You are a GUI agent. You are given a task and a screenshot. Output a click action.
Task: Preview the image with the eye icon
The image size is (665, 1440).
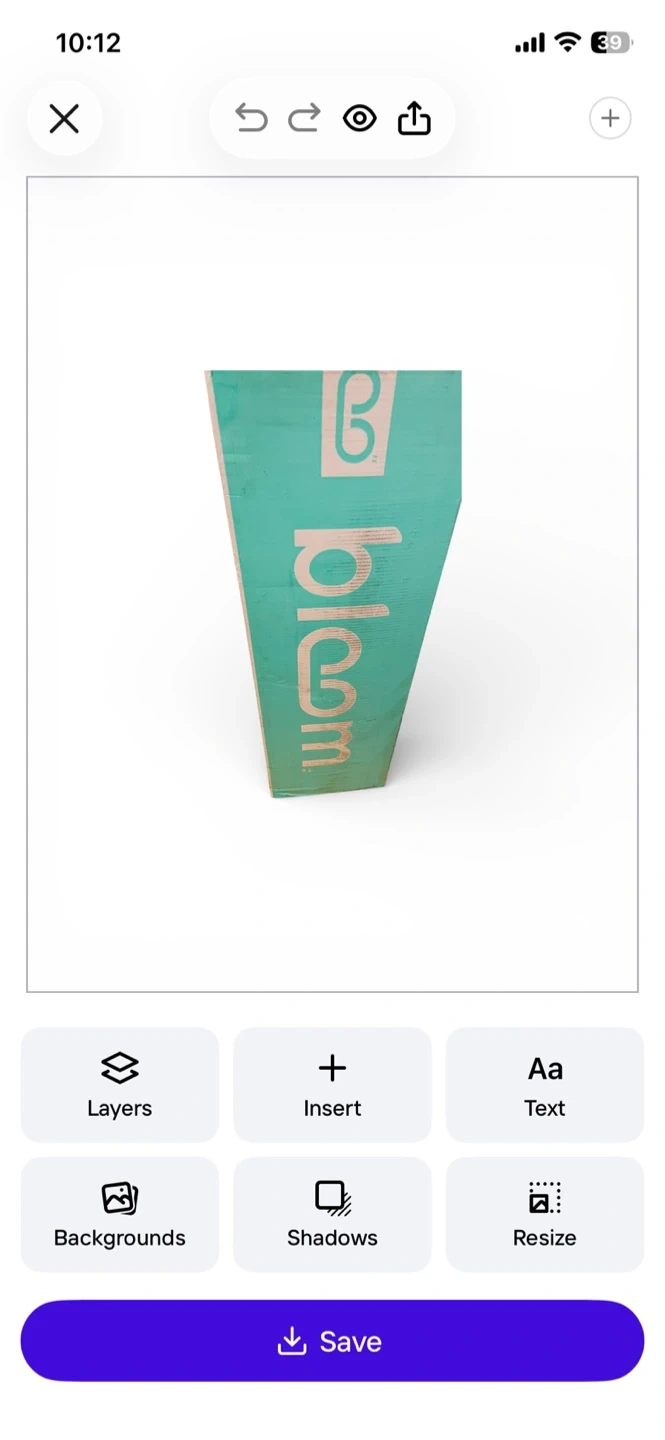359,119
